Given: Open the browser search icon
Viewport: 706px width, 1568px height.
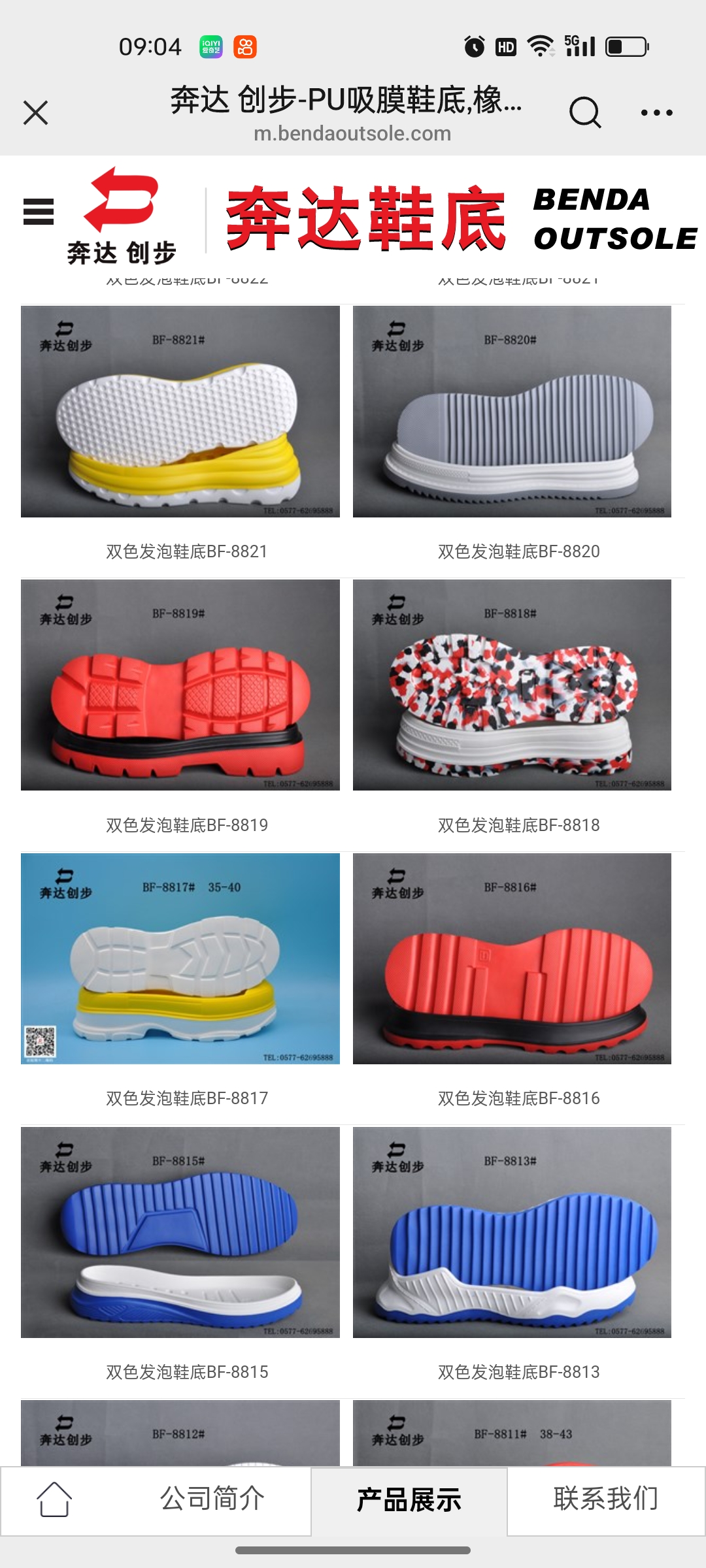Looking at the screenshot, I should point(584,112).
